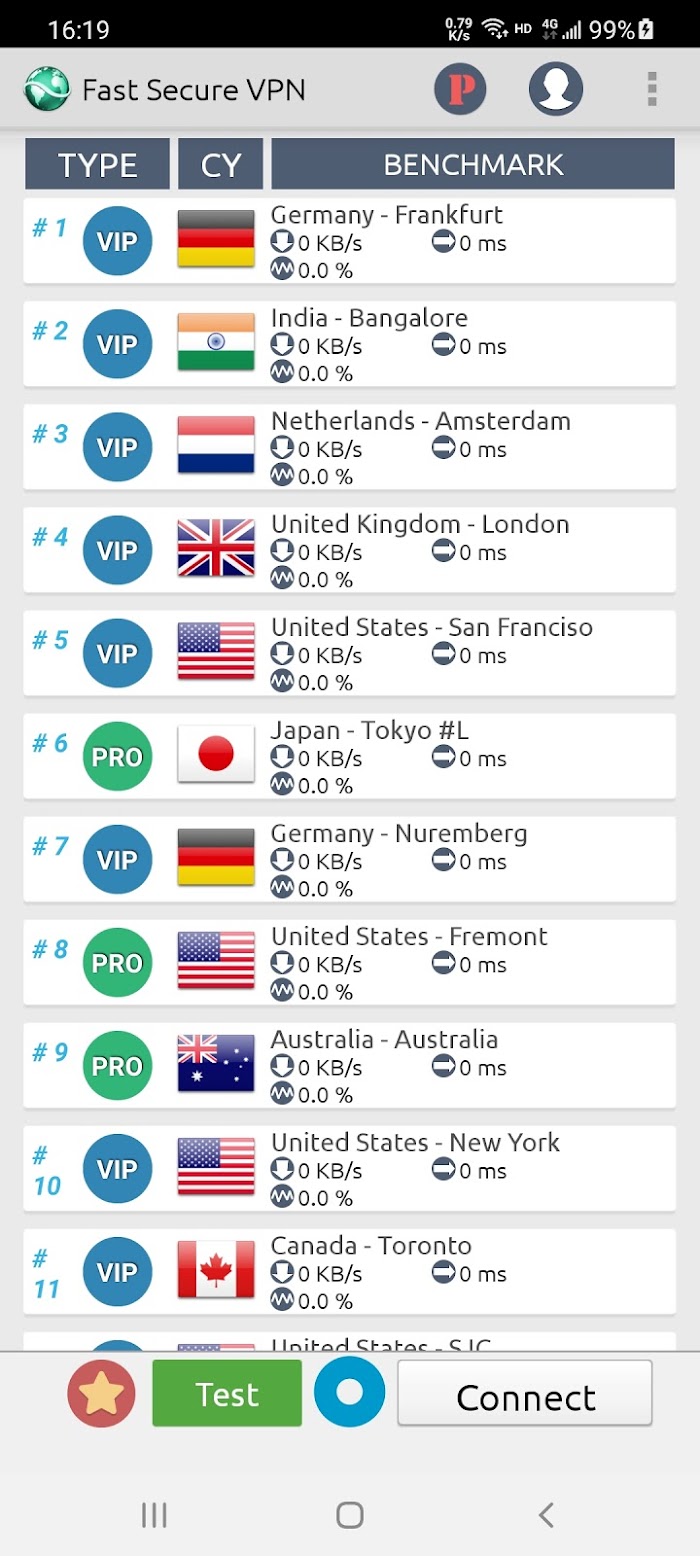This screenshot has width=700, height=1556.
Task: Choose the Netherlands - Amsterdam server
Action: point(350,447)
